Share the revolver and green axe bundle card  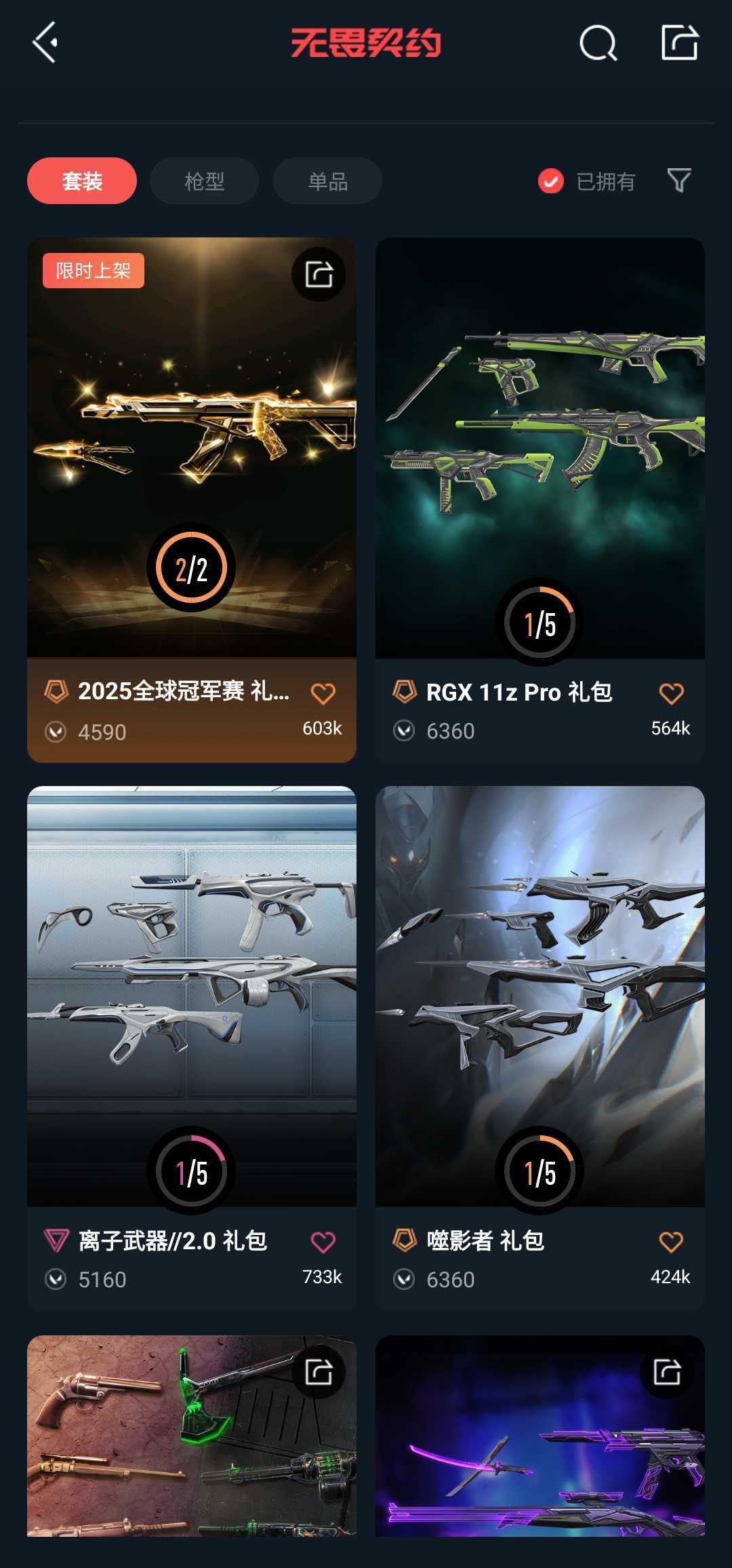[x=319, y=1373]
